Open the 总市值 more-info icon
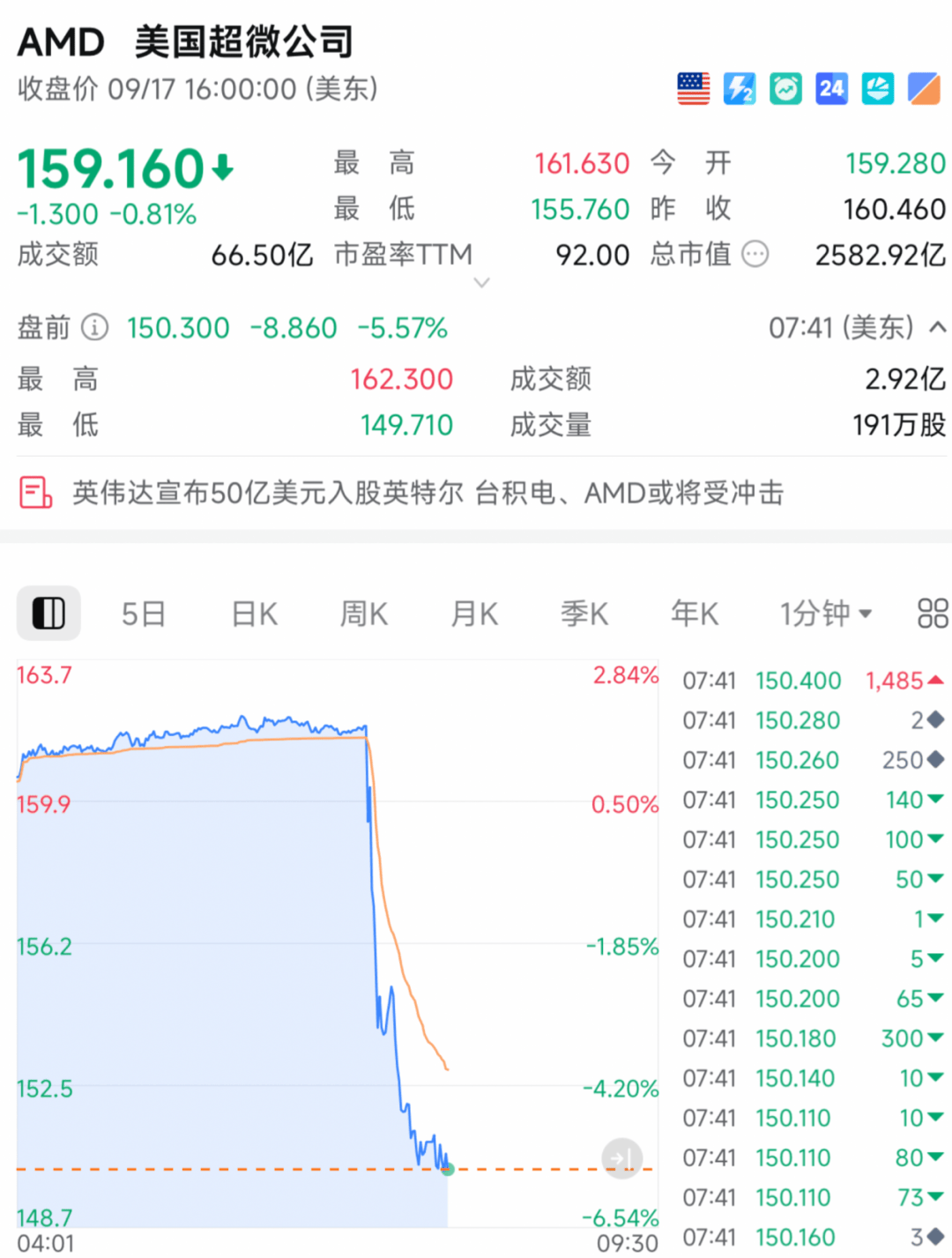Viewport: 952px width, 1258px height. (755, 255)
